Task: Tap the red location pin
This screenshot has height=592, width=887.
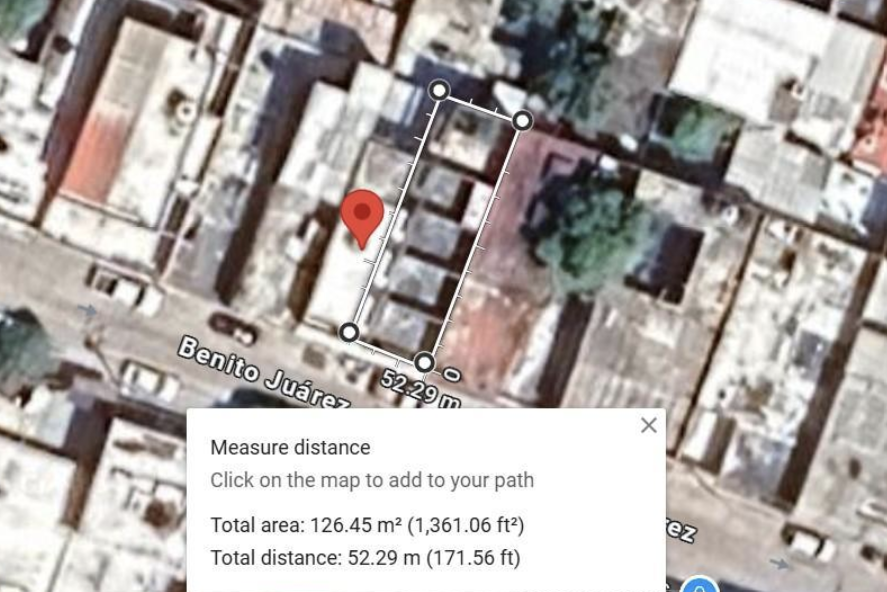Action: click(x=361, y=214)
